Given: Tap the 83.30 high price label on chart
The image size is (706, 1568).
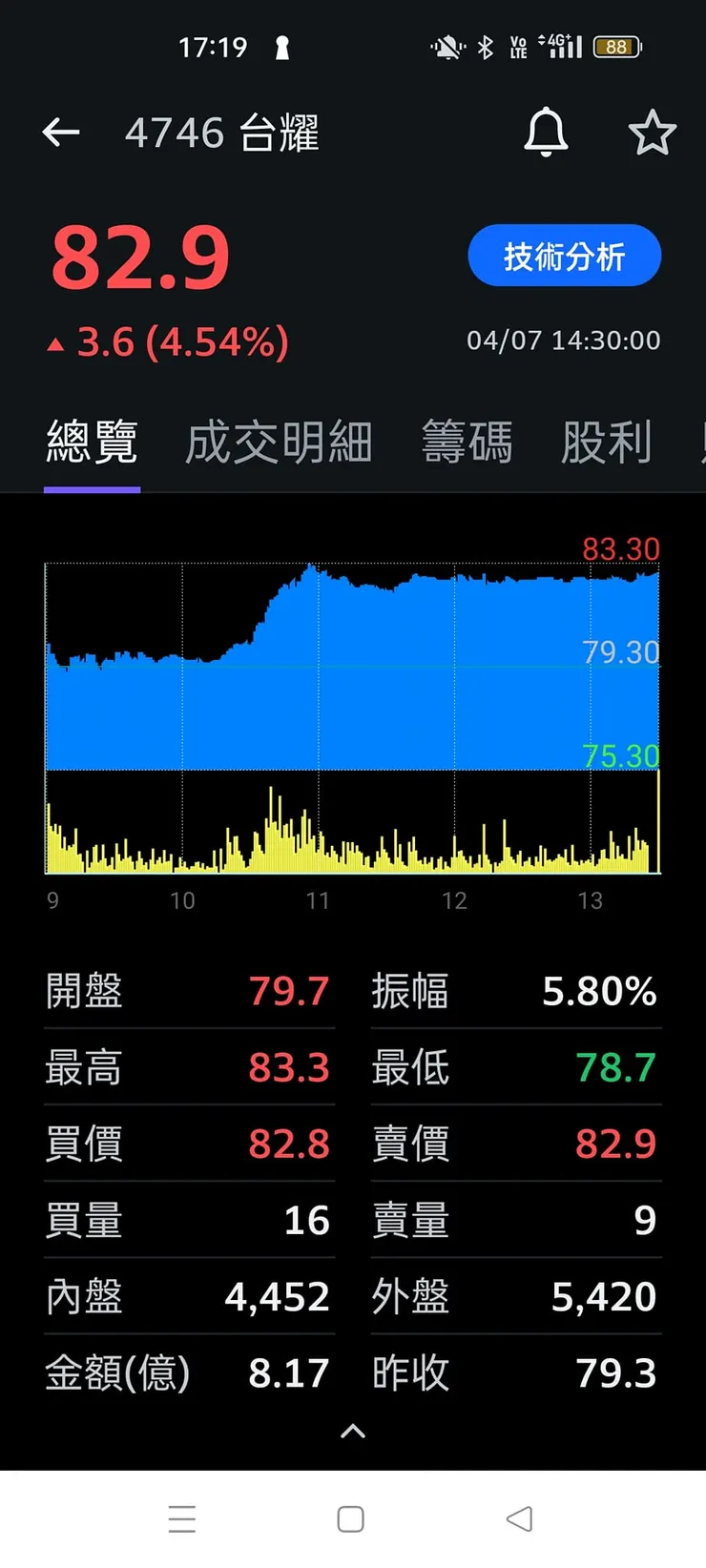Looking at the screenshot, I should (x=620, y=548).
